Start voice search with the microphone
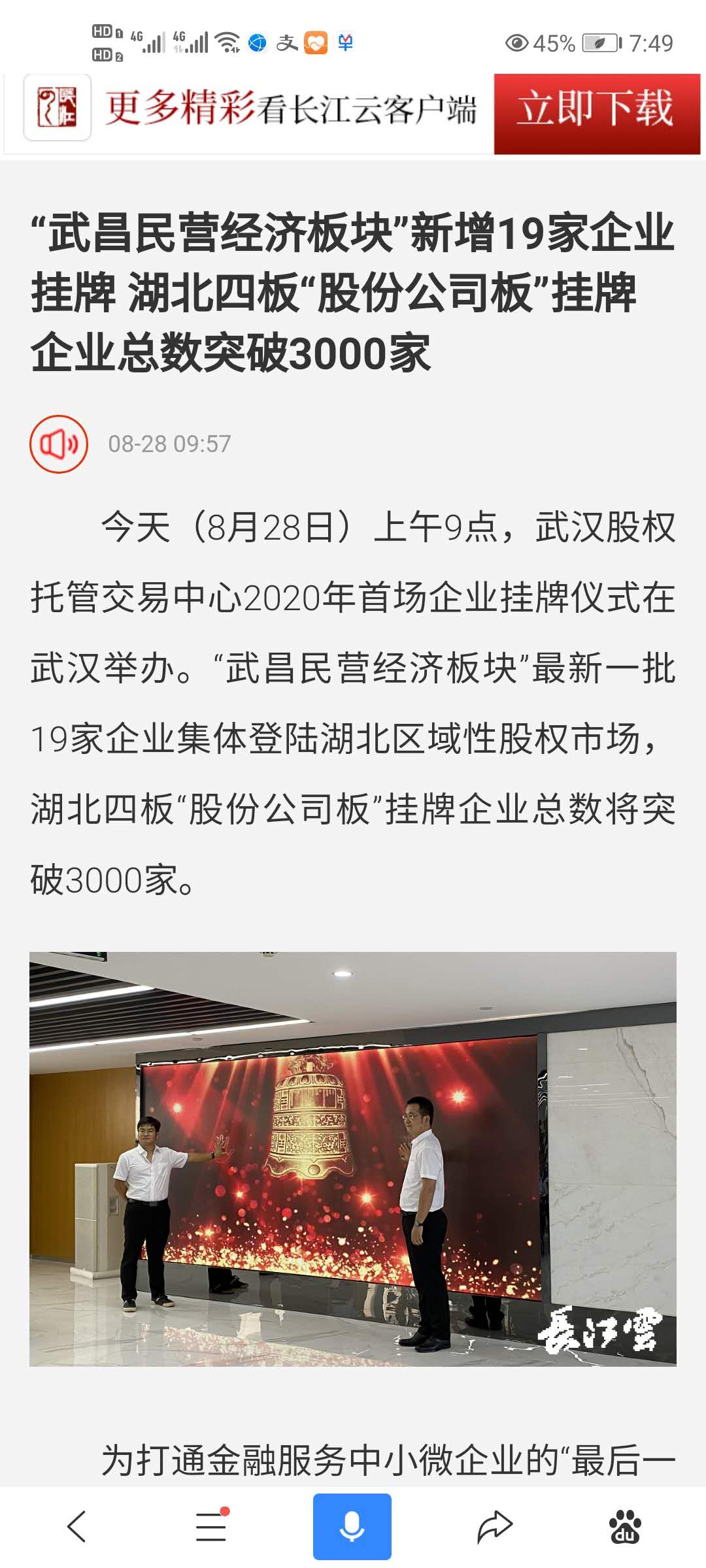The height and width of the screenshot is (1568, 706). click(x=352, y=1527)
